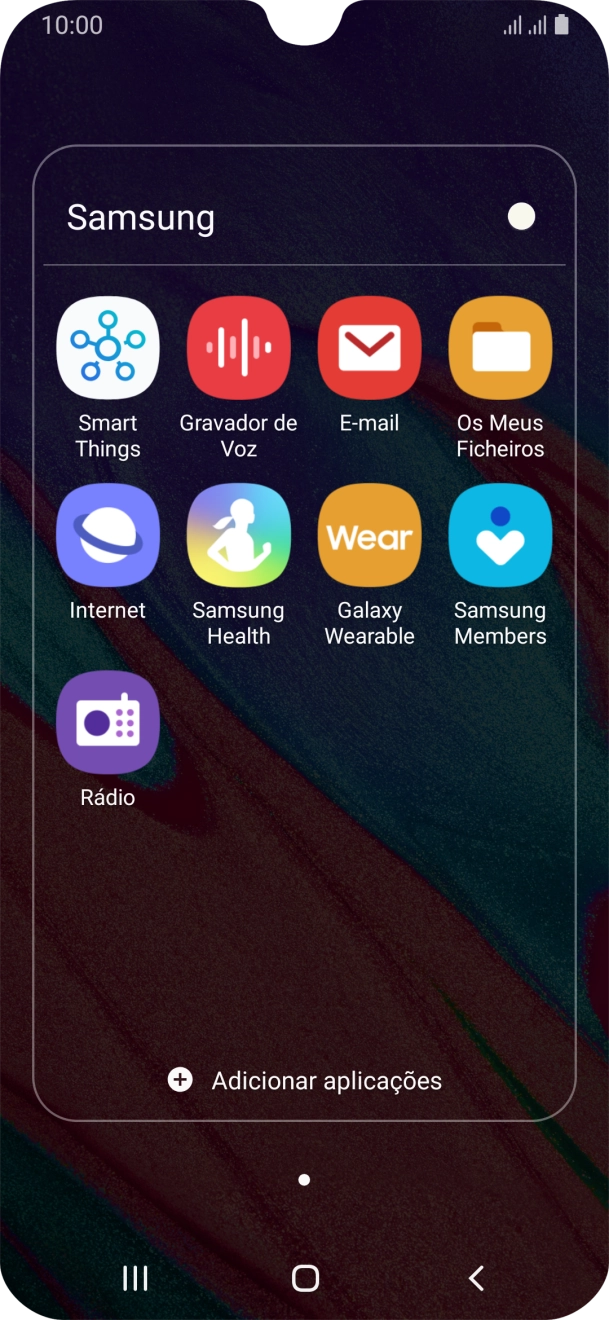
Task: Tap Adicionar aplicações
Action: [x=305, y=1080]
